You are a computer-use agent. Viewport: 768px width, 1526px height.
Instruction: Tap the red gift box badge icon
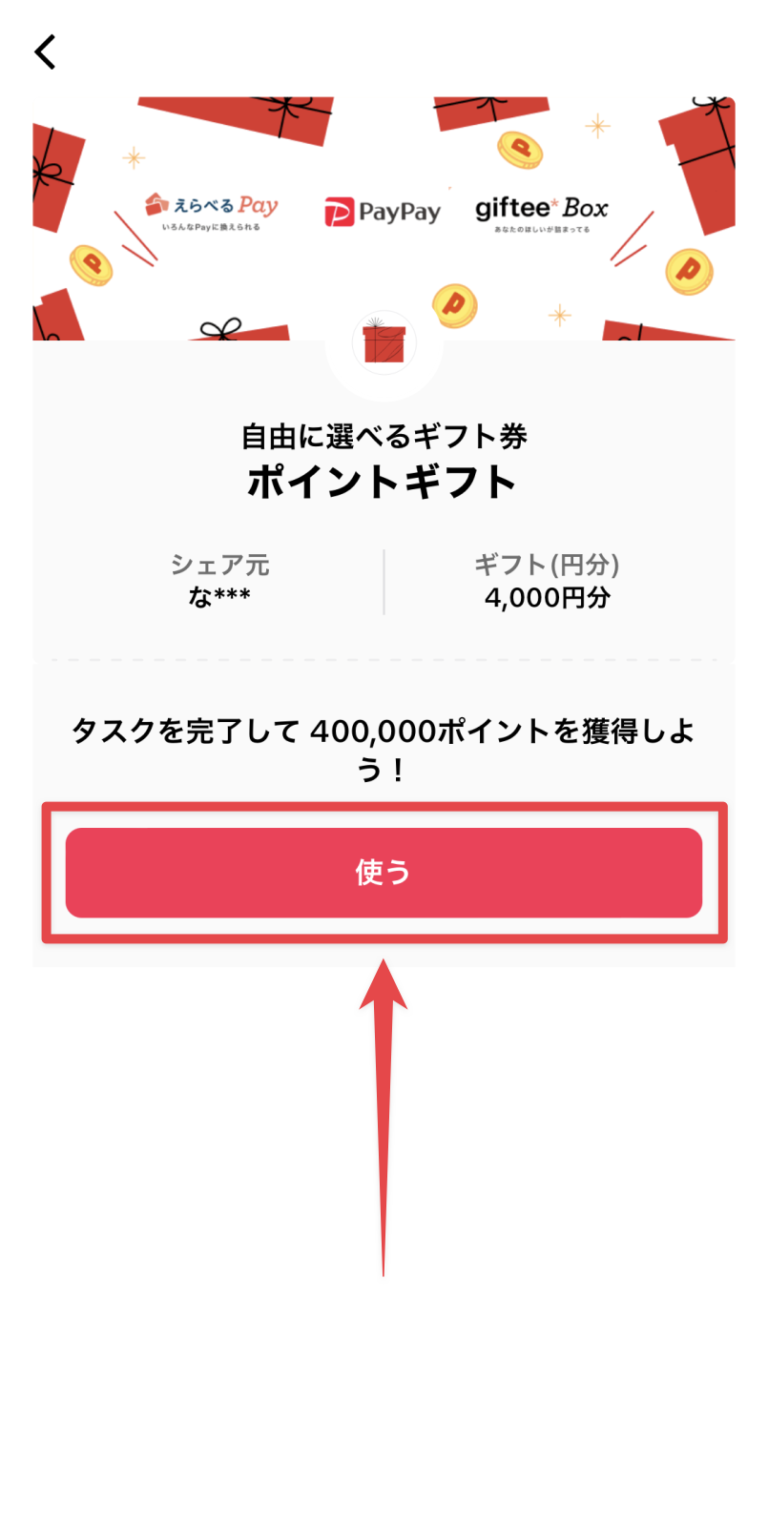384,341
